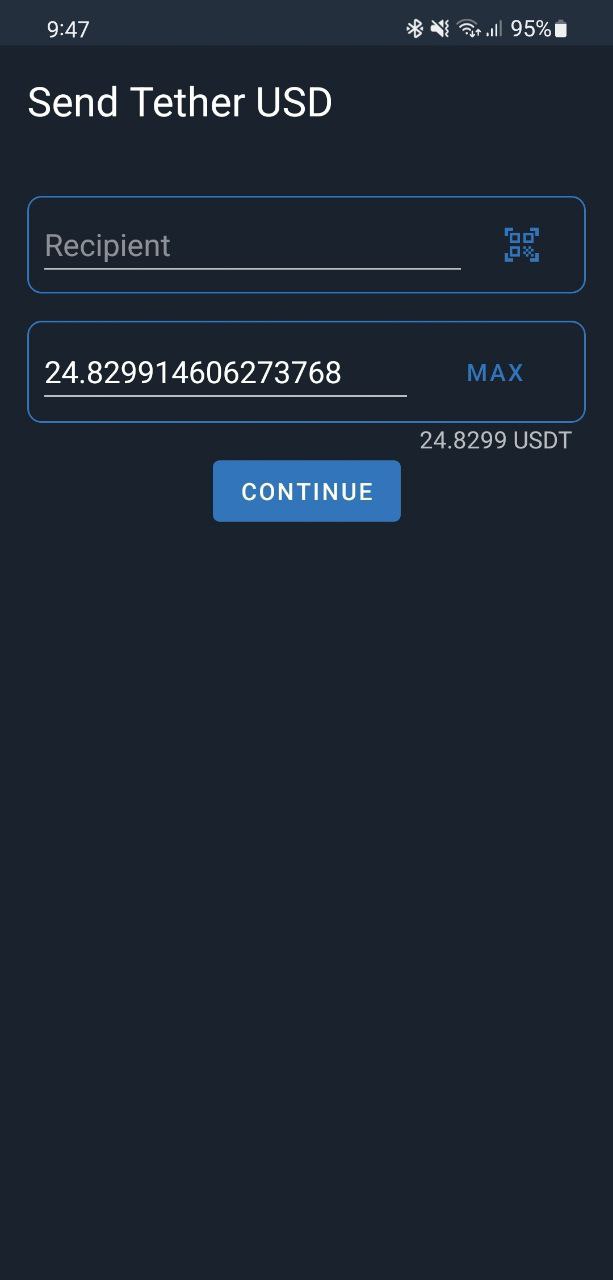Select the MAX amount button
This screenshot has height=1280, width=613.
click(495, 373)
